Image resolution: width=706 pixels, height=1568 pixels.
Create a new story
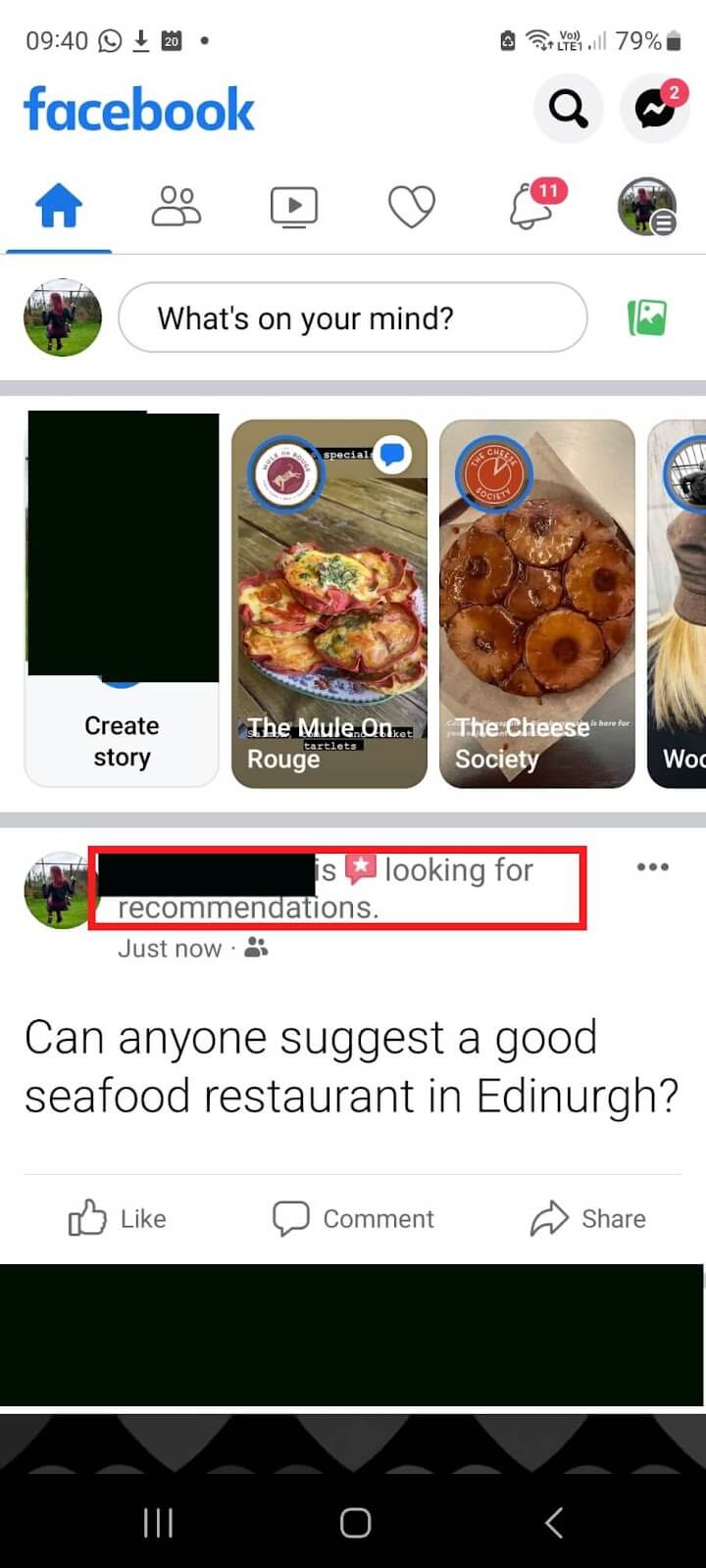[x=122, y=740]
